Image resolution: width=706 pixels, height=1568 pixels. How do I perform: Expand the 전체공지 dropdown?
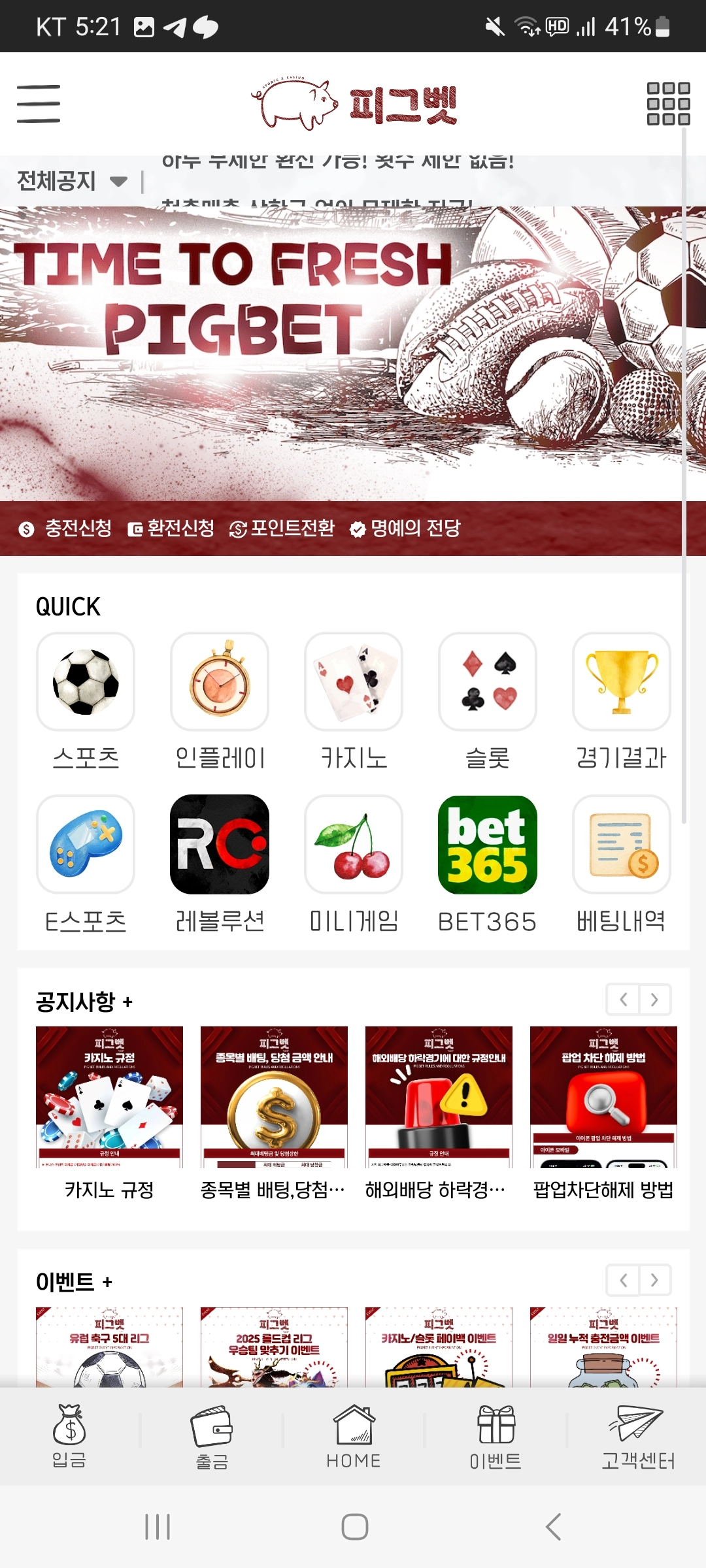pyautogui.click(x=72, y=181)
